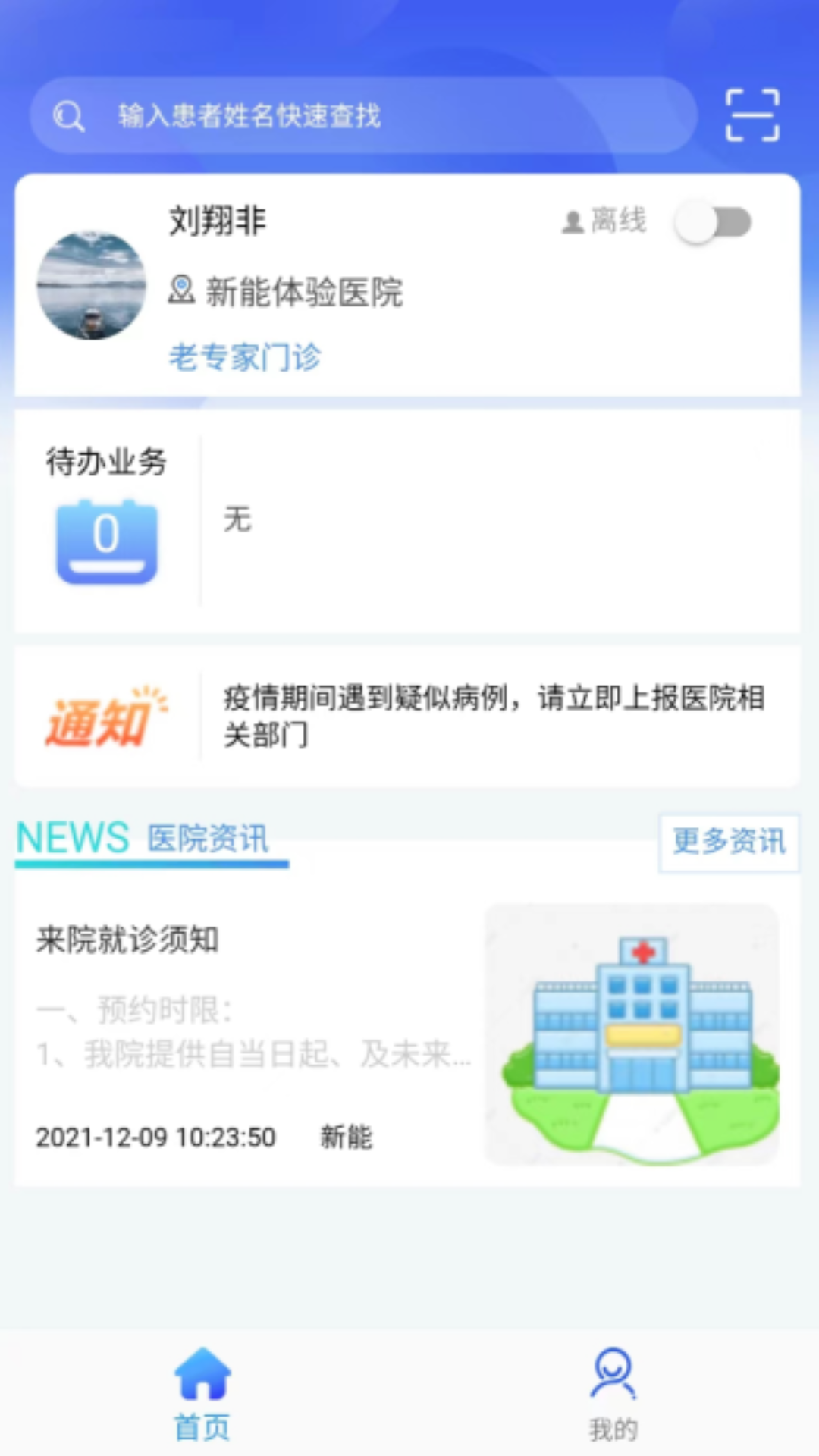Open the 我的 tab
Screen dimensions: 819x1456
(x=613, y=1398)
